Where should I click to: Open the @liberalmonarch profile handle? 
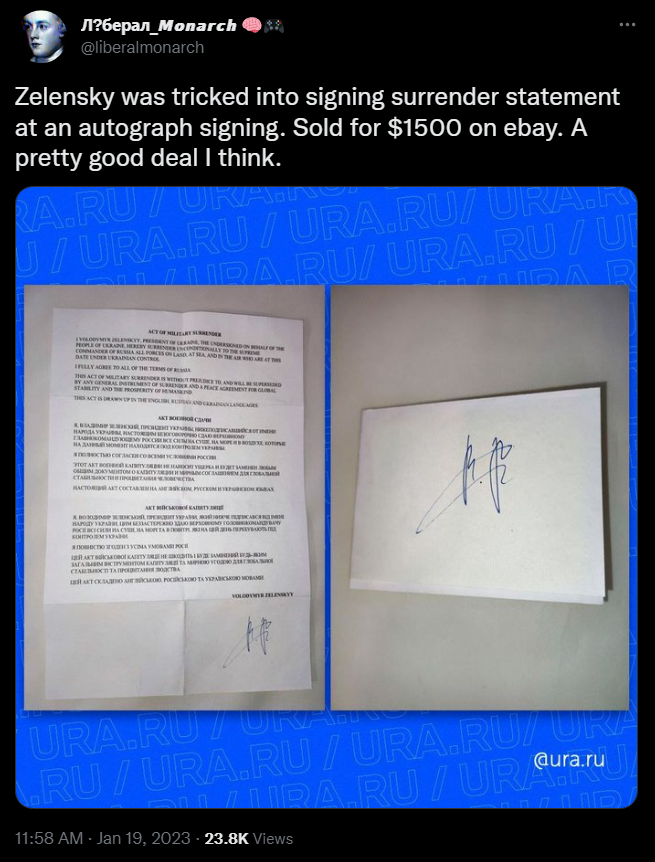[x=142, y=47]
